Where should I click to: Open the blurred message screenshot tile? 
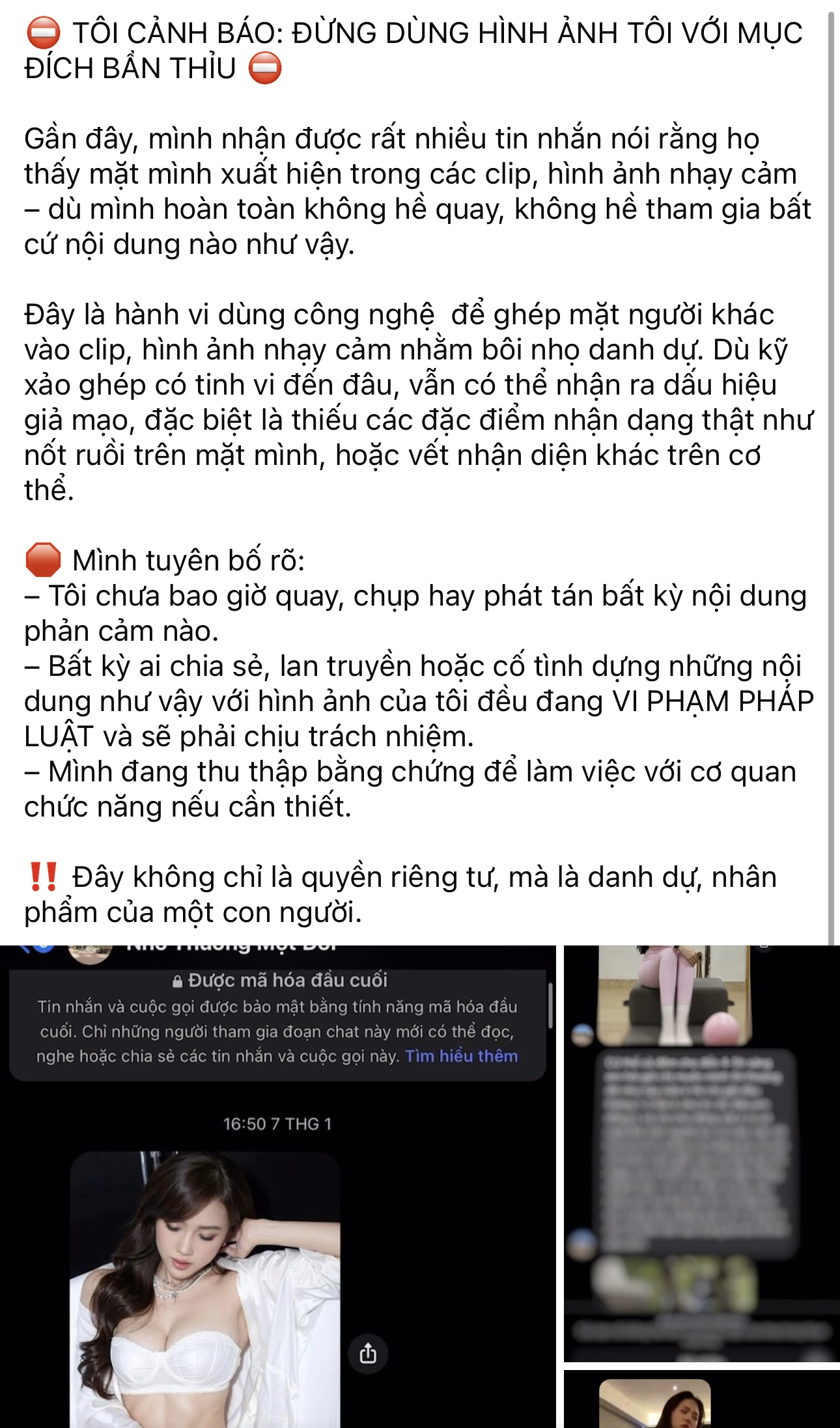pyautogui.click(x=701, y=1153)
